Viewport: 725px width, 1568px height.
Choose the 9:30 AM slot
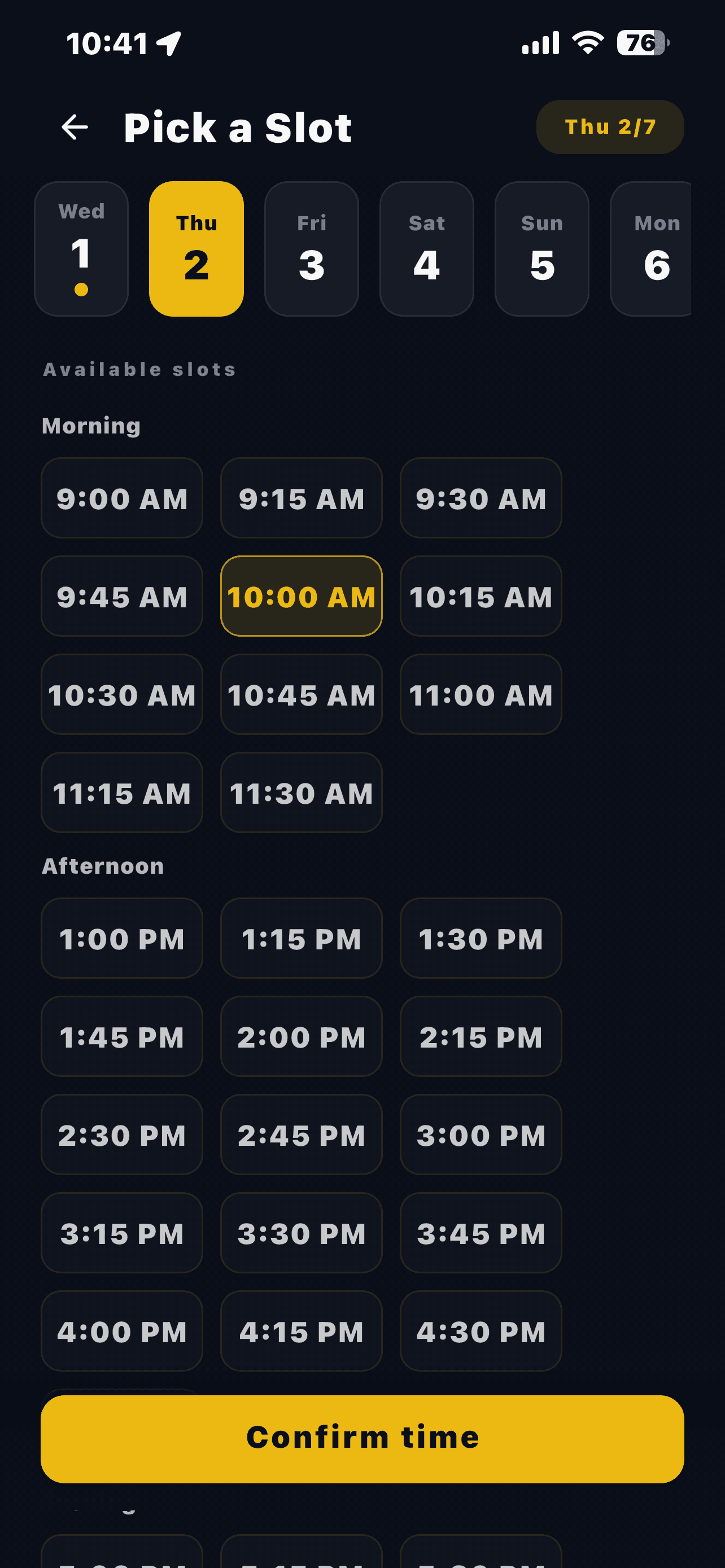point(481,498)
